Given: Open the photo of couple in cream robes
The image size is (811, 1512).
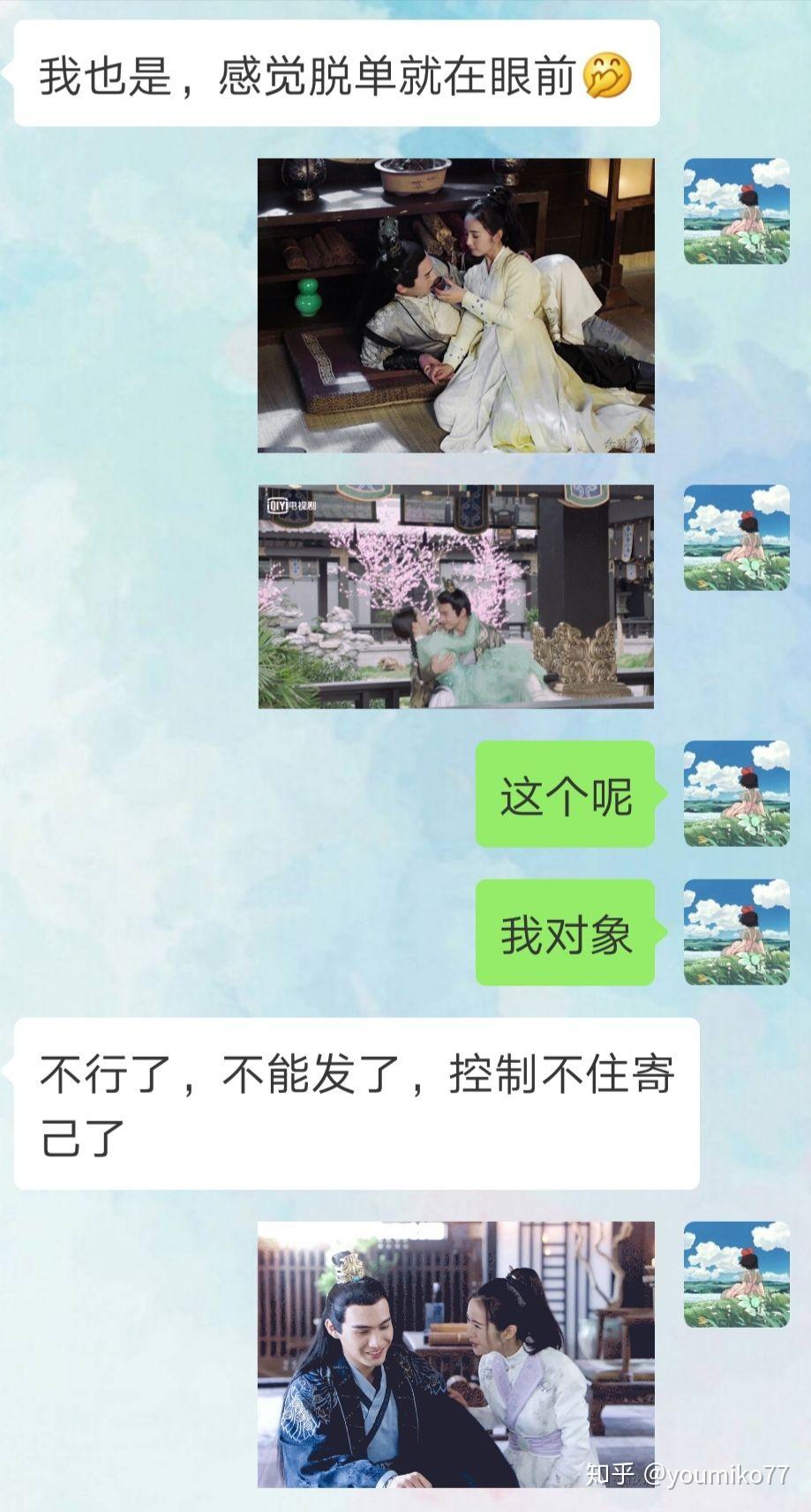Looking at the screenshot, I should [x=456, y=305].
